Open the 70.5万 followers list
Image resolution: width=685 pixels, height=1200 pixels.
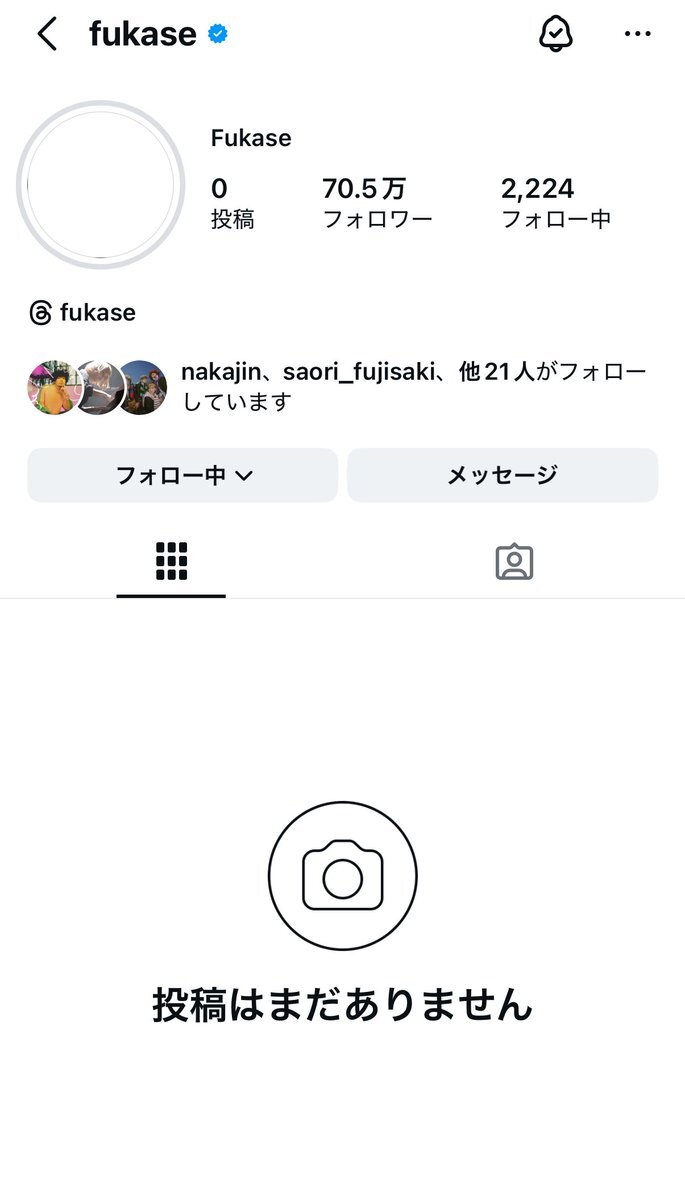pos(376,202)
